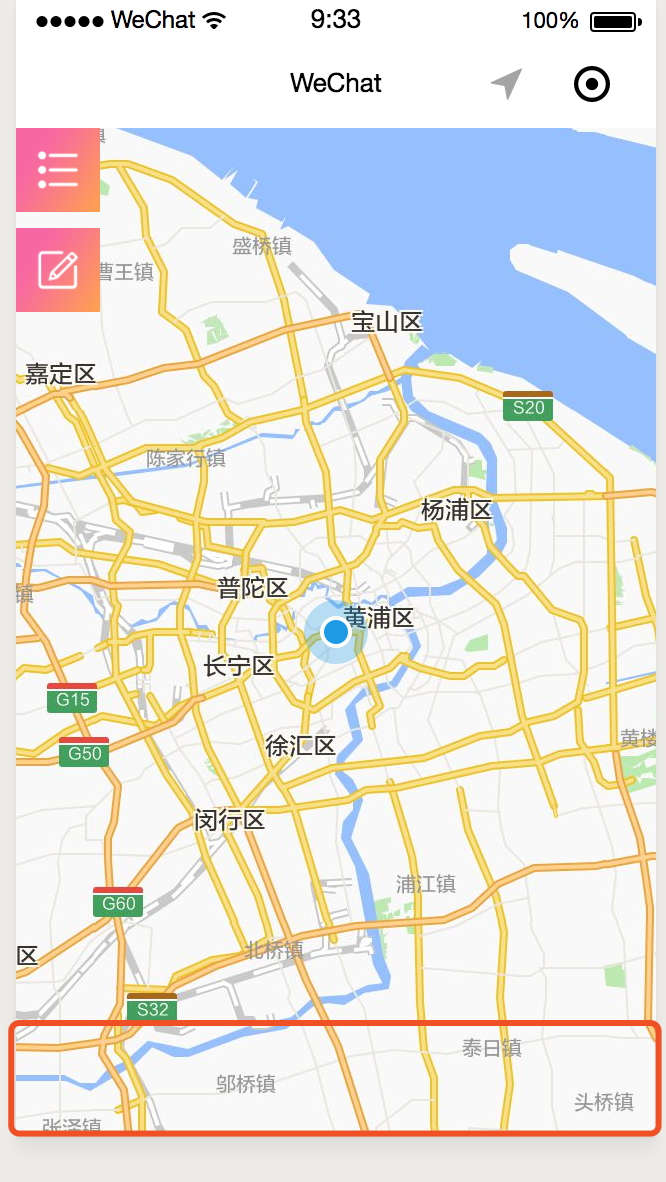Image resolution: width=666 pixels, height=1182 pixels.
Task: Tap the location arrow icon
Action: pos(507,84)
